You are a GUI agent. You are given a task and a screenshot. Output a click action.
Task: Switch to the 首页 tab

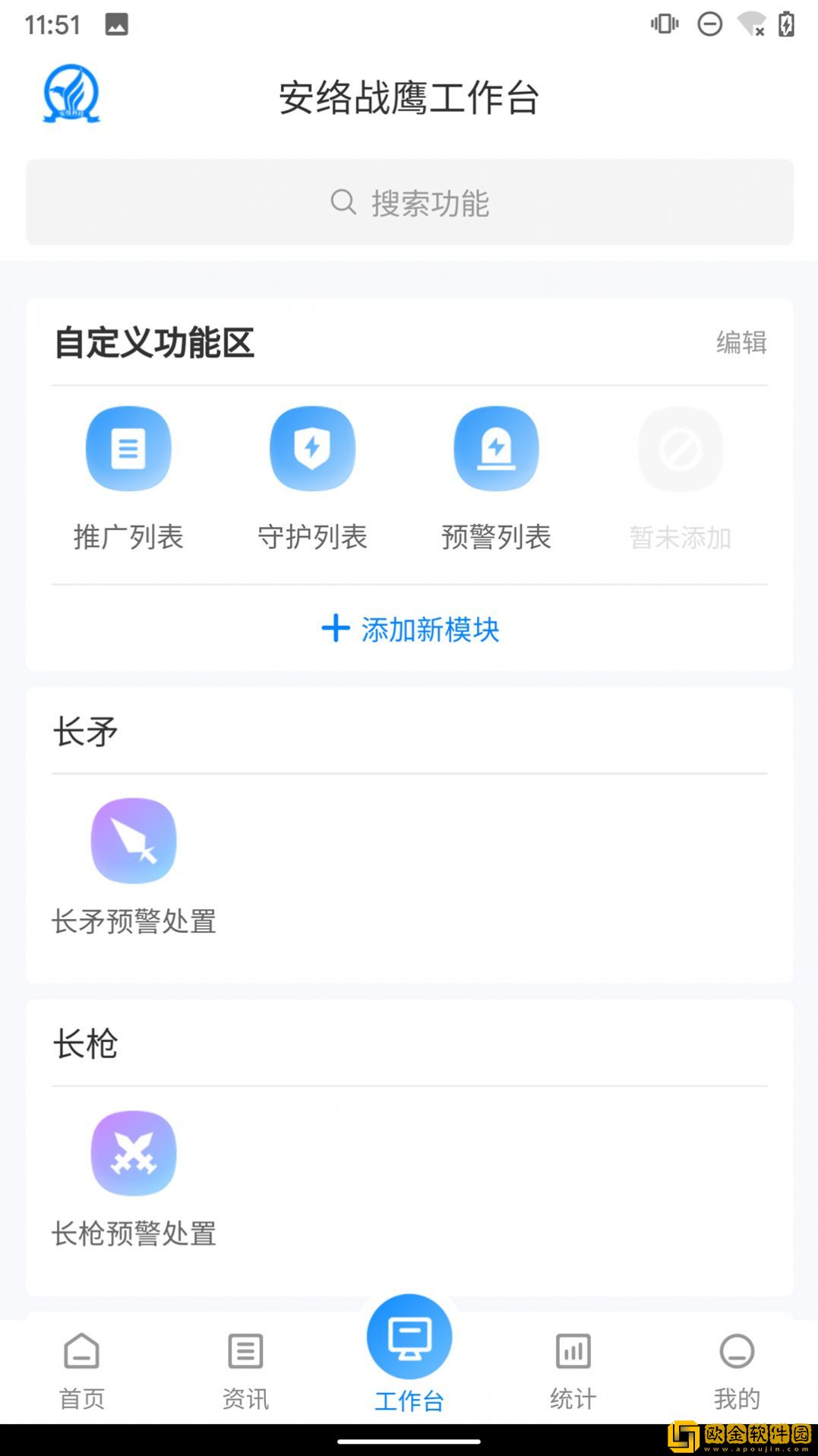click(81, 1367)
